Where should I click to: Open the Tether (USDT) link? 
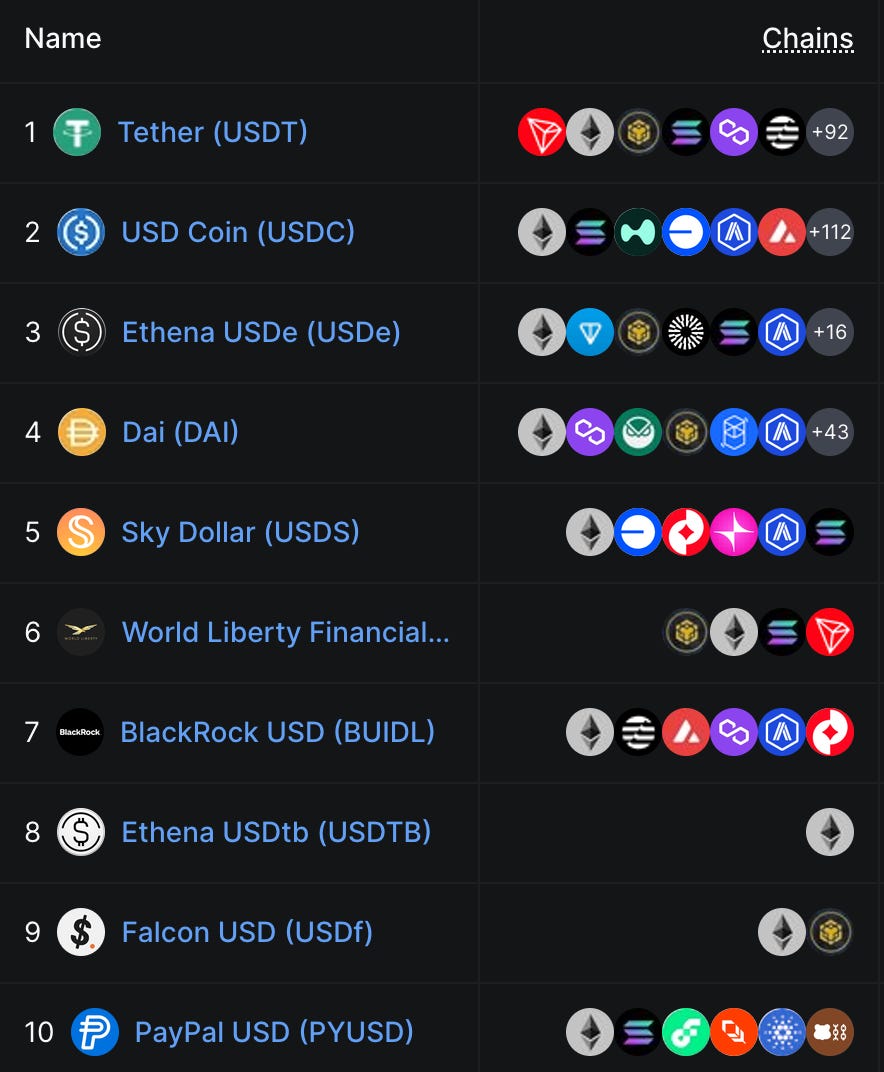[x=212, y=132]
